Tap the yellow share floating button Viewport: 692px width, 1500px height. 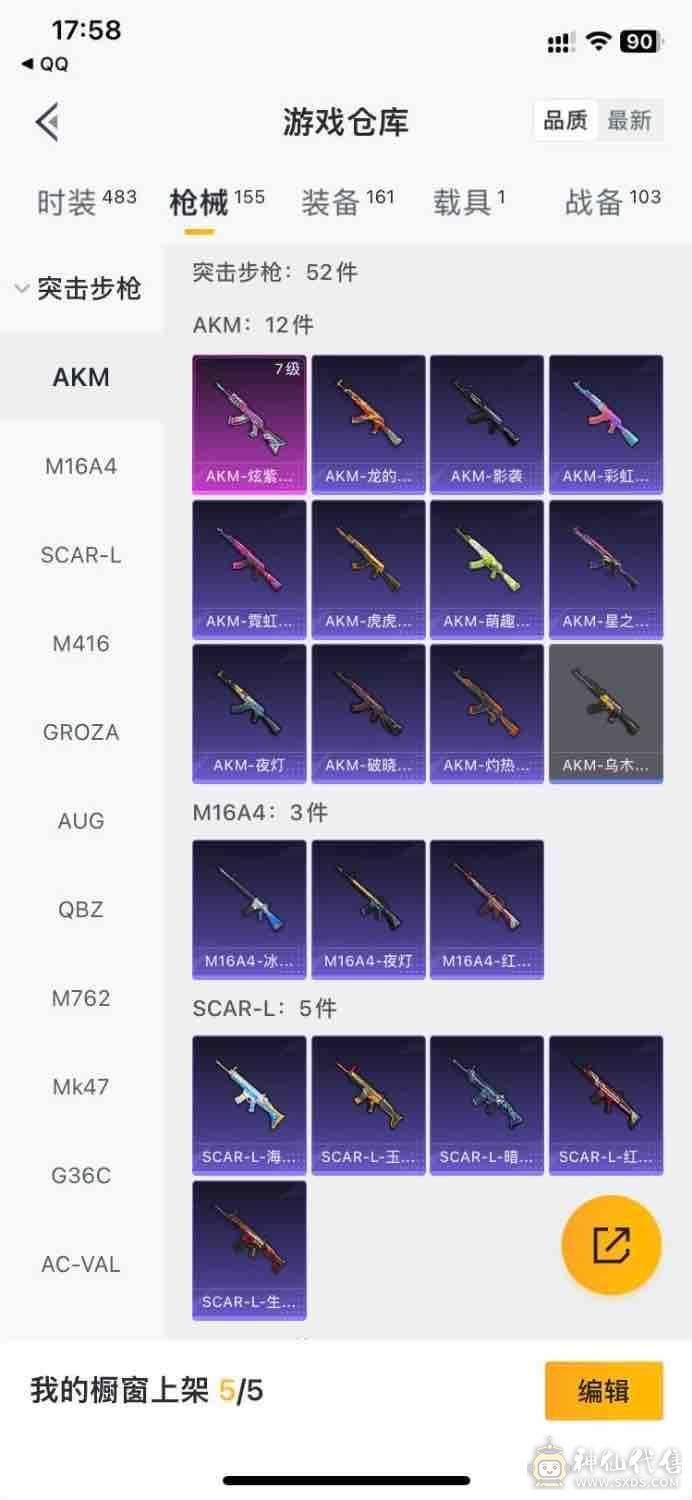(611, 1245)
